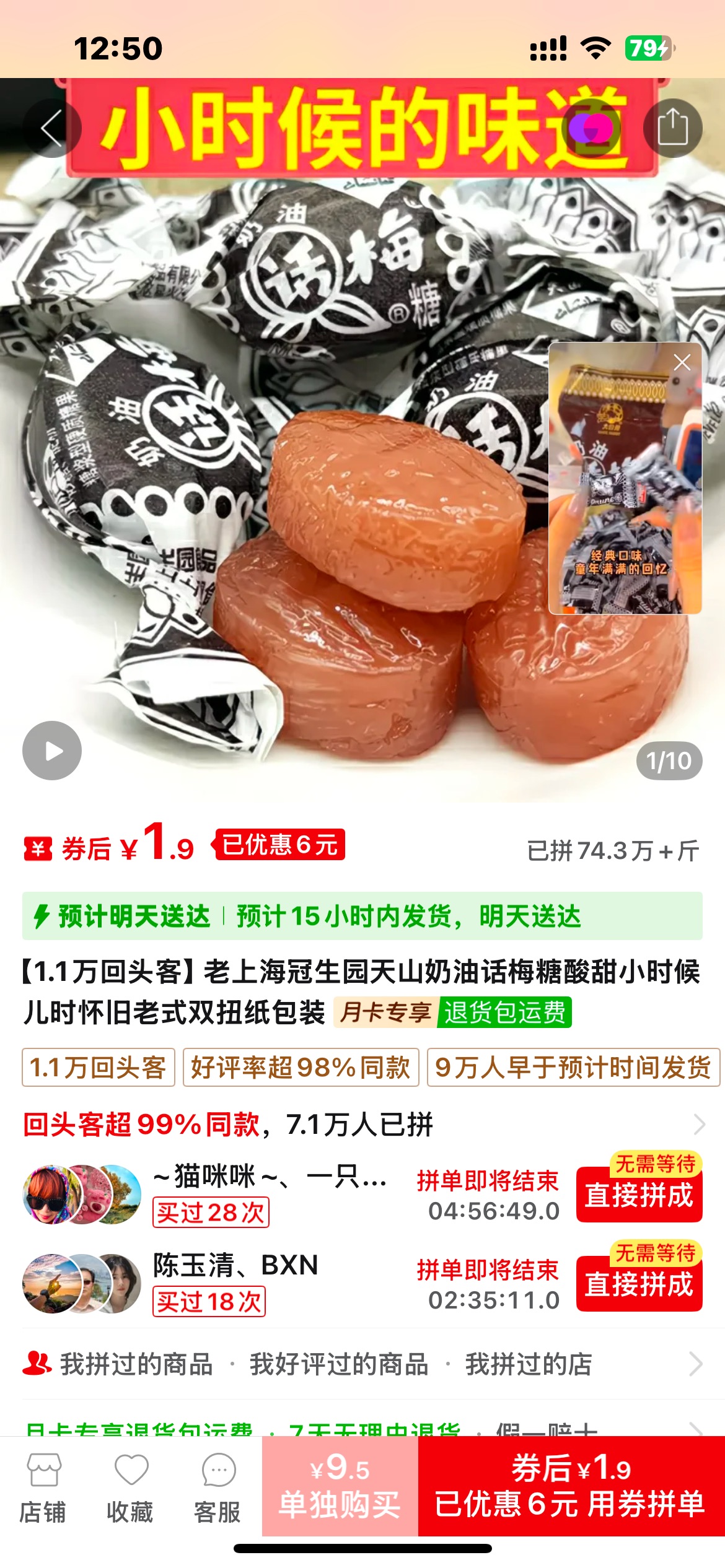Tap the 已优惠6元 discount tag
Screen dimensions: 725x1568
(x=279, y=844)
